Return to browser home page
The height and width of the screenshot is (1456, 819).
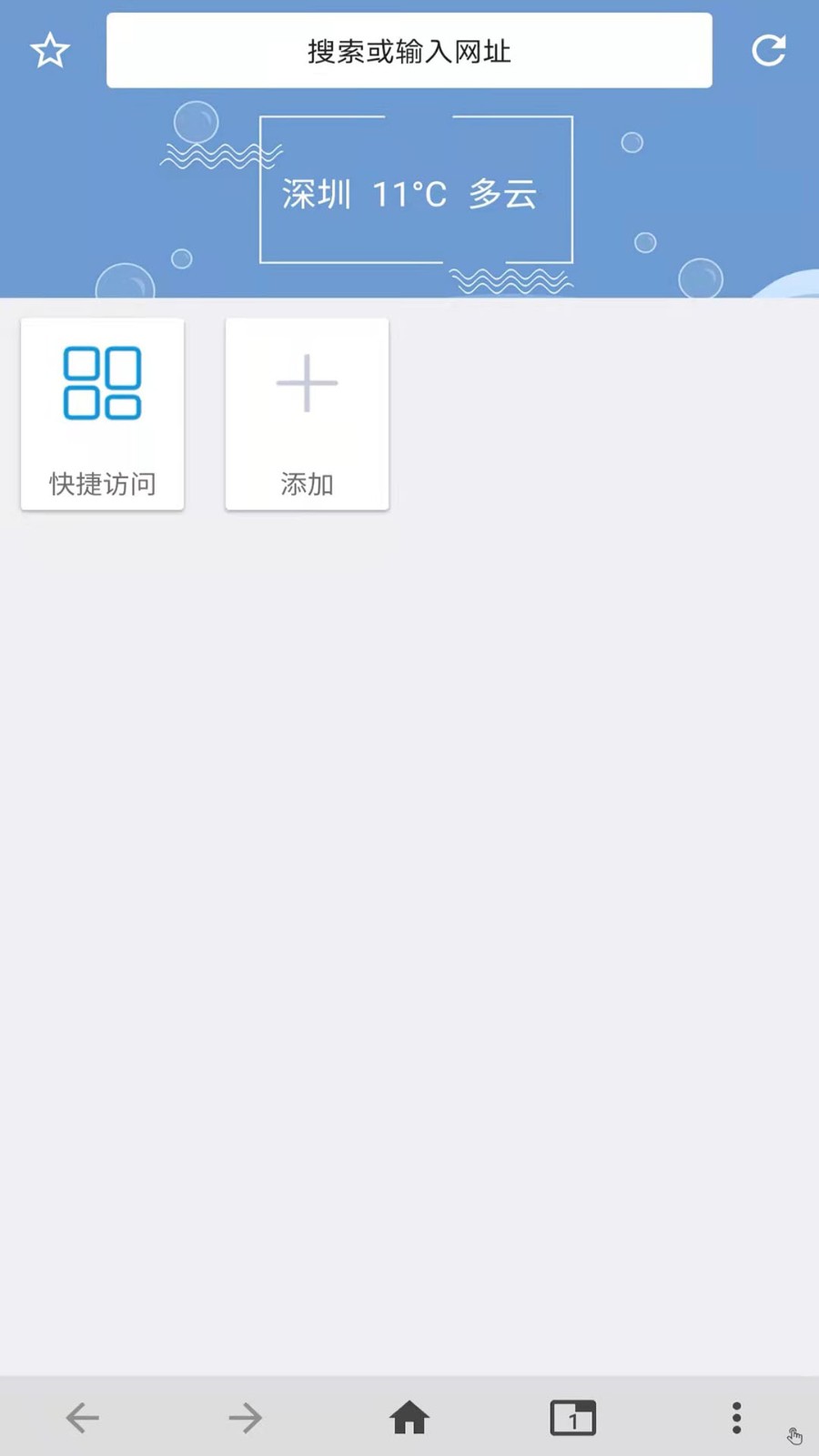pyautogui.click(x=409, y=1417)
